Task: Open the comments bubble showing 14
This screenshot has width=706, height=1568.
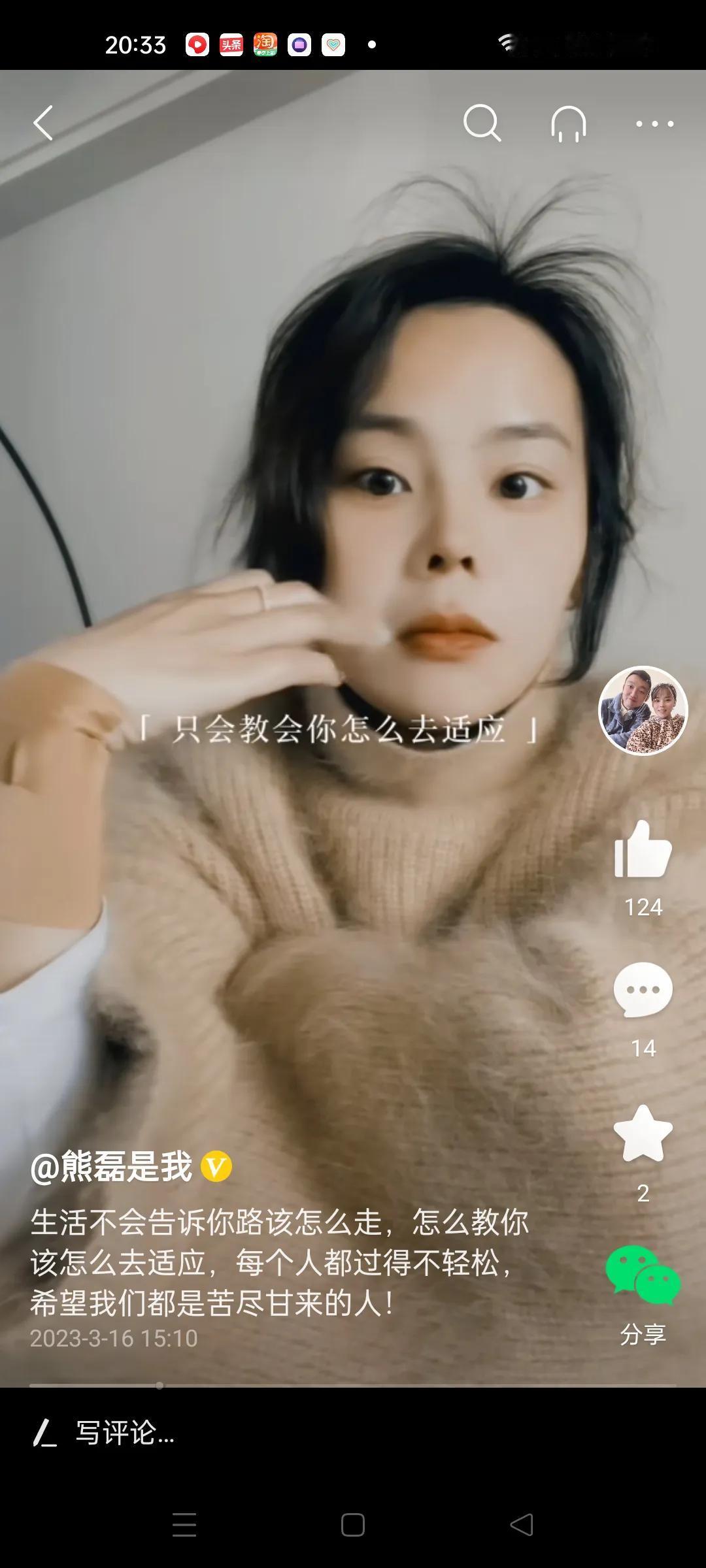Action: pos(643,990)
